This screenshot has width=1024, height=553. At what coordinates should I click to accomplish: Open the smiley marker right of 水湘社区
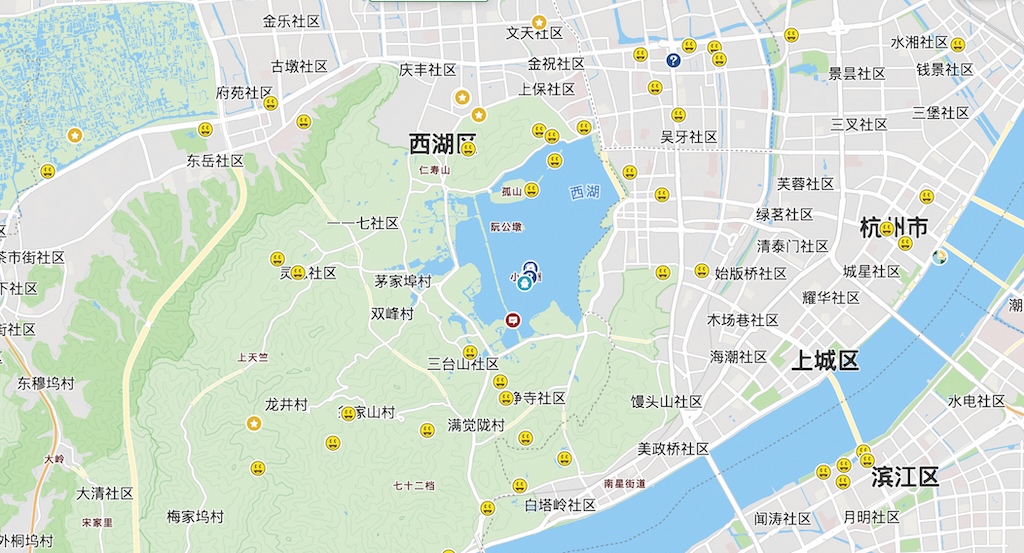(958, 44)
